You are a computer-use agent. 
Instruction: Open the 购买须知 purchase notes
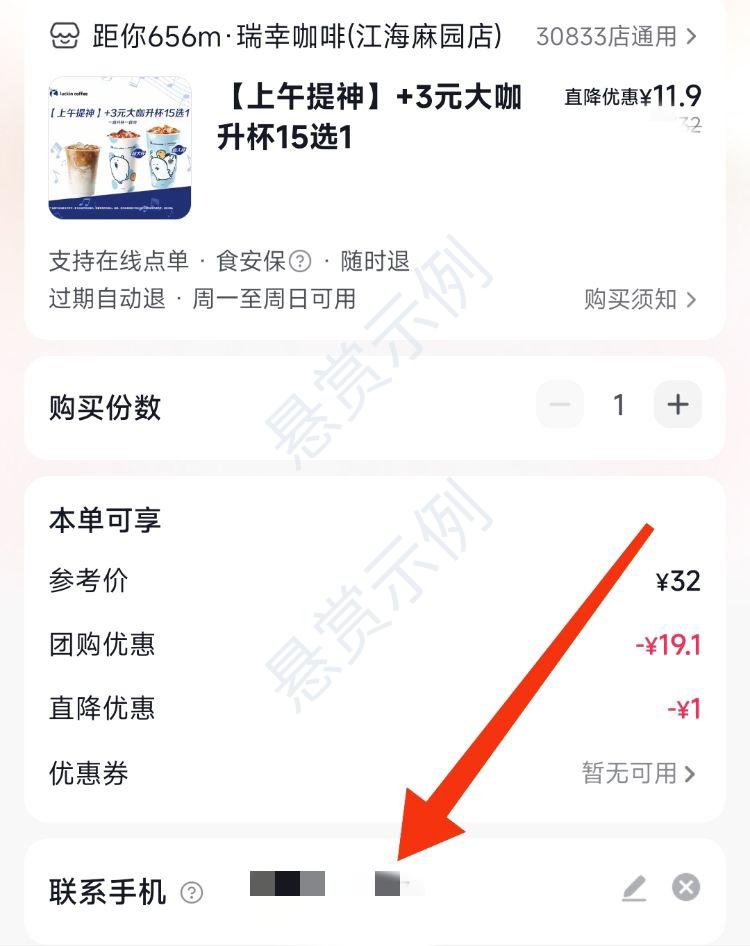pyautogui.click(x=640, y=299)
